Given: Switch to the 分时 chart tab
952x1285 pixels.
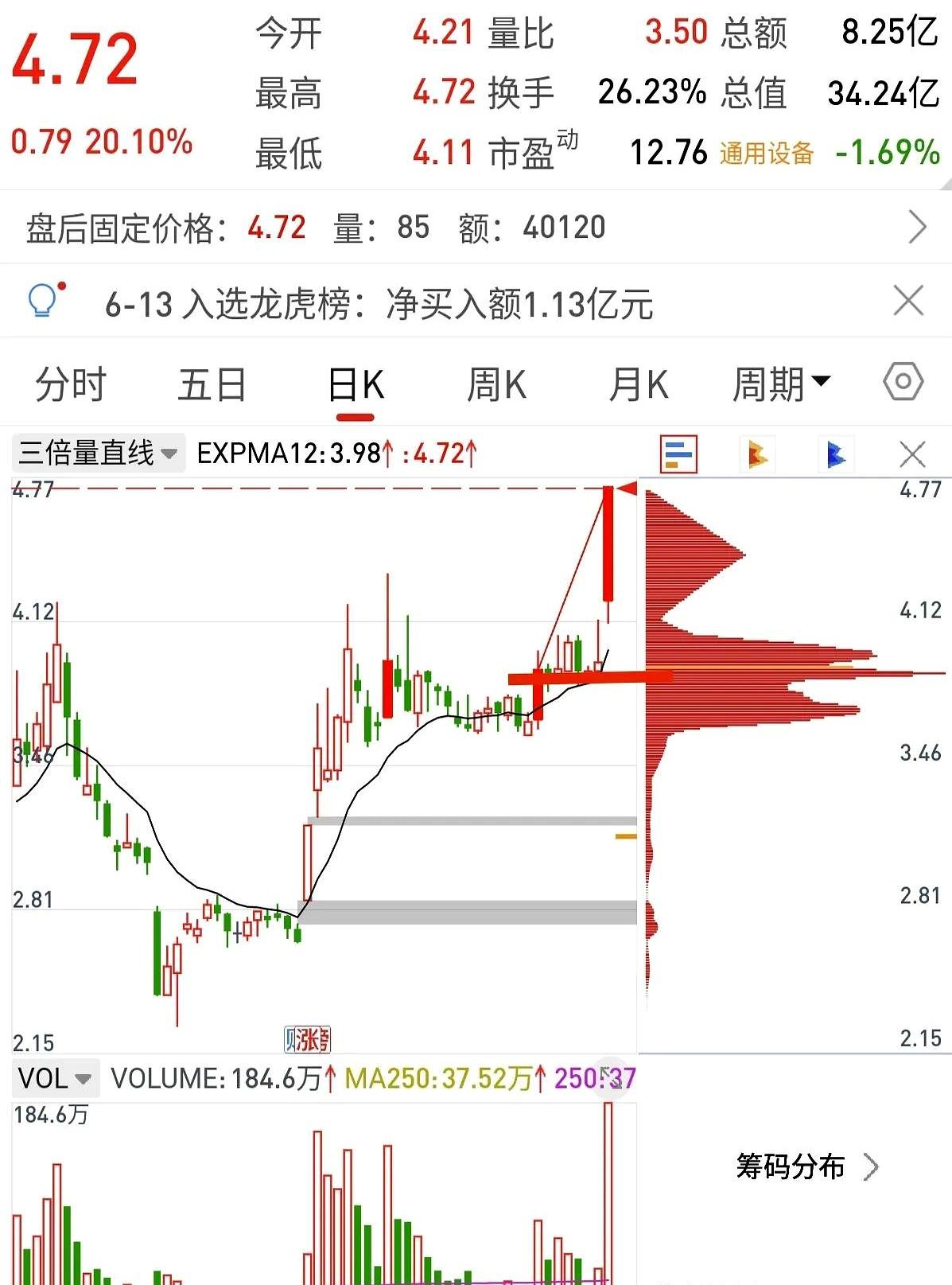Looking at the screenshot, I should 70,385.
